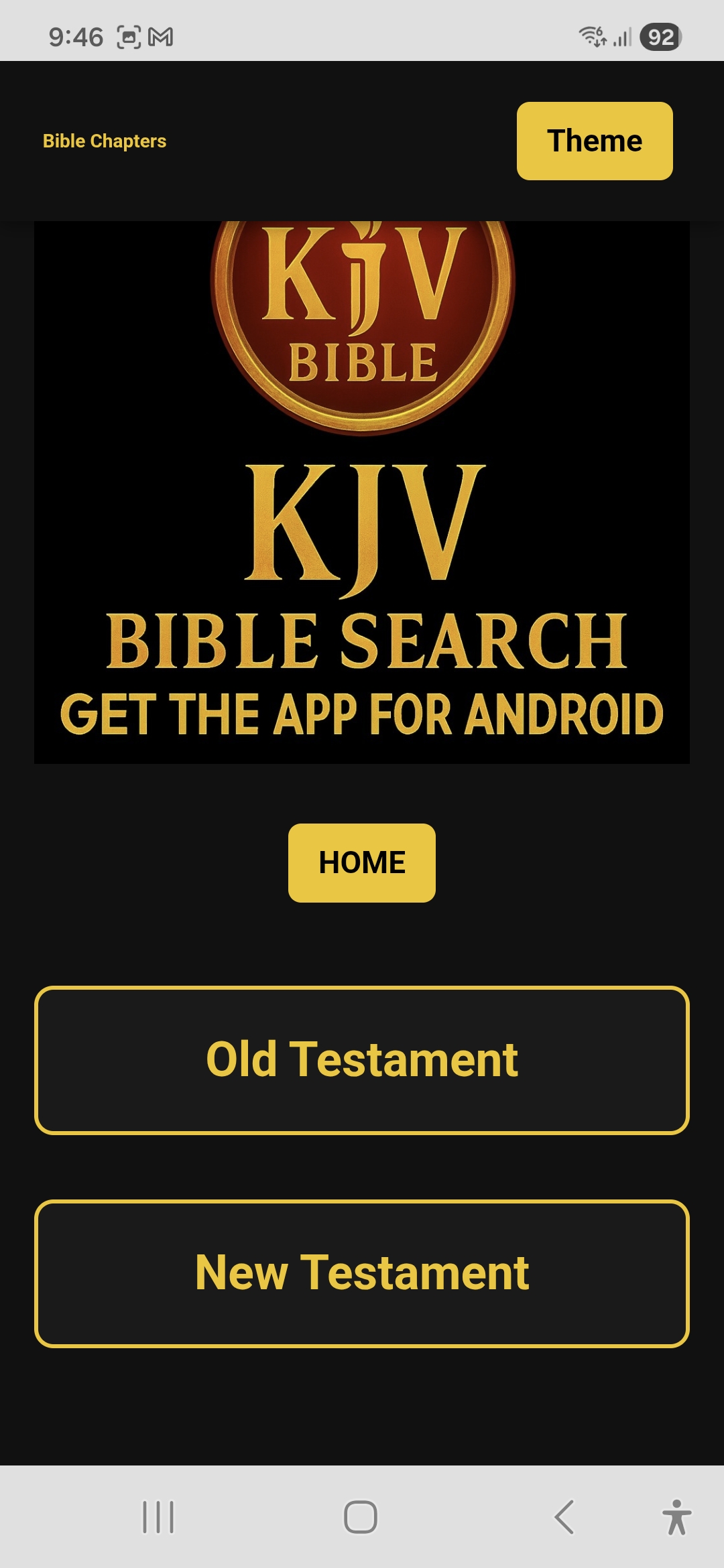Go back using the system back arrow
The width and height of the screenshot is (724, 1568).
point(564,1517)
